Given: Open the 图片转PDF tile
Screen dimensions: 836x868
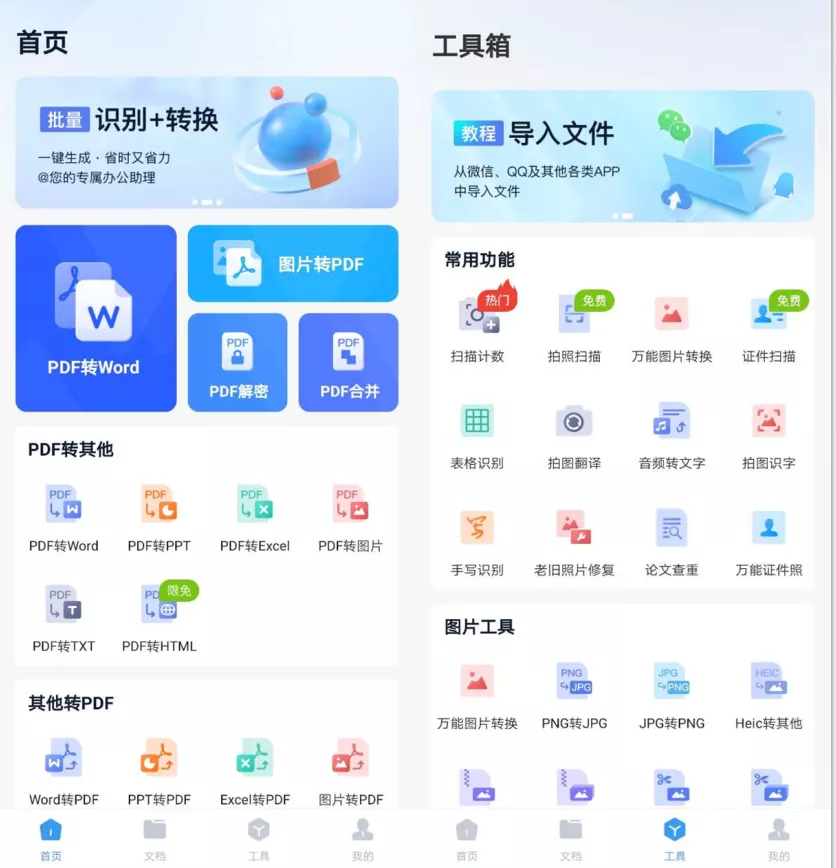Looking at the screenshot, I should 292,264.
